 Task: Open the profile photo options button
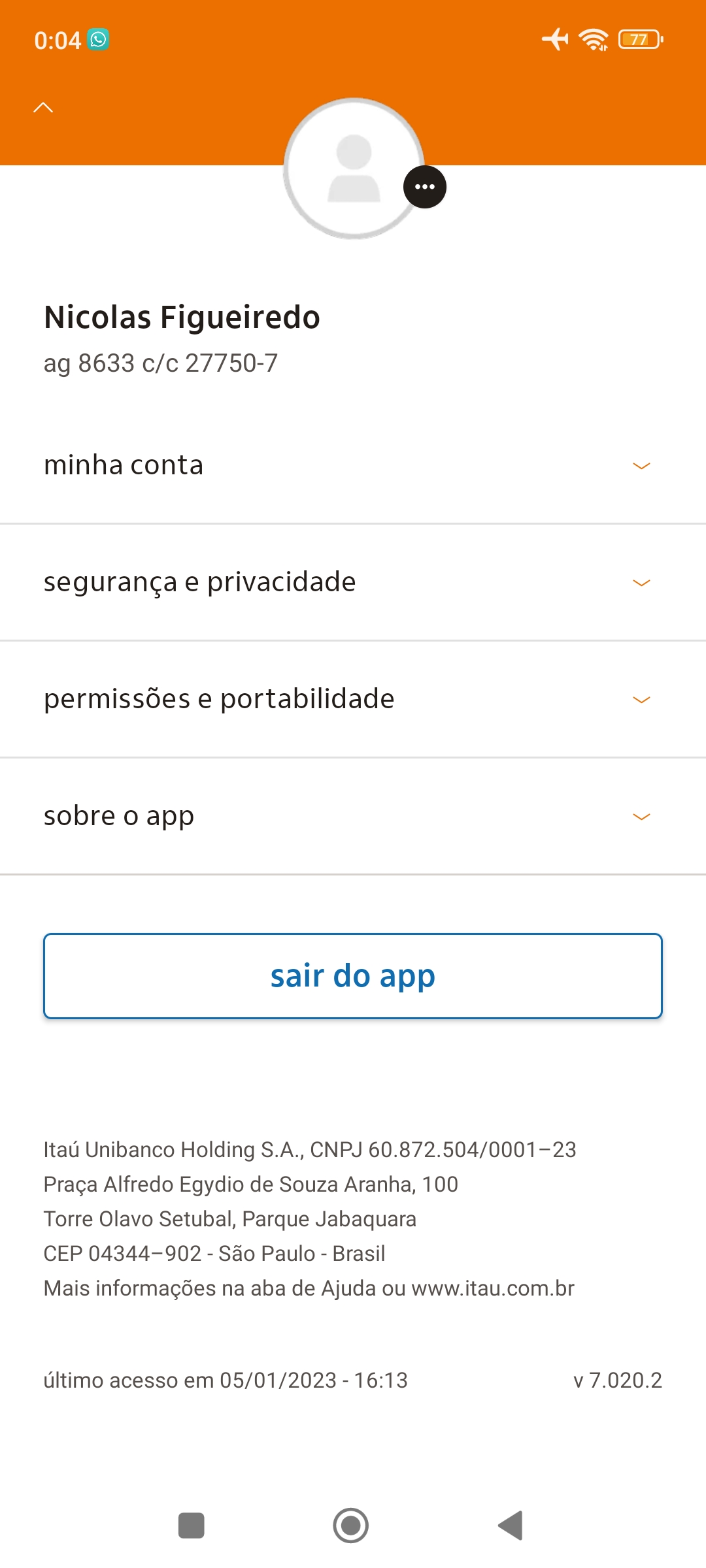coord(425,187)
